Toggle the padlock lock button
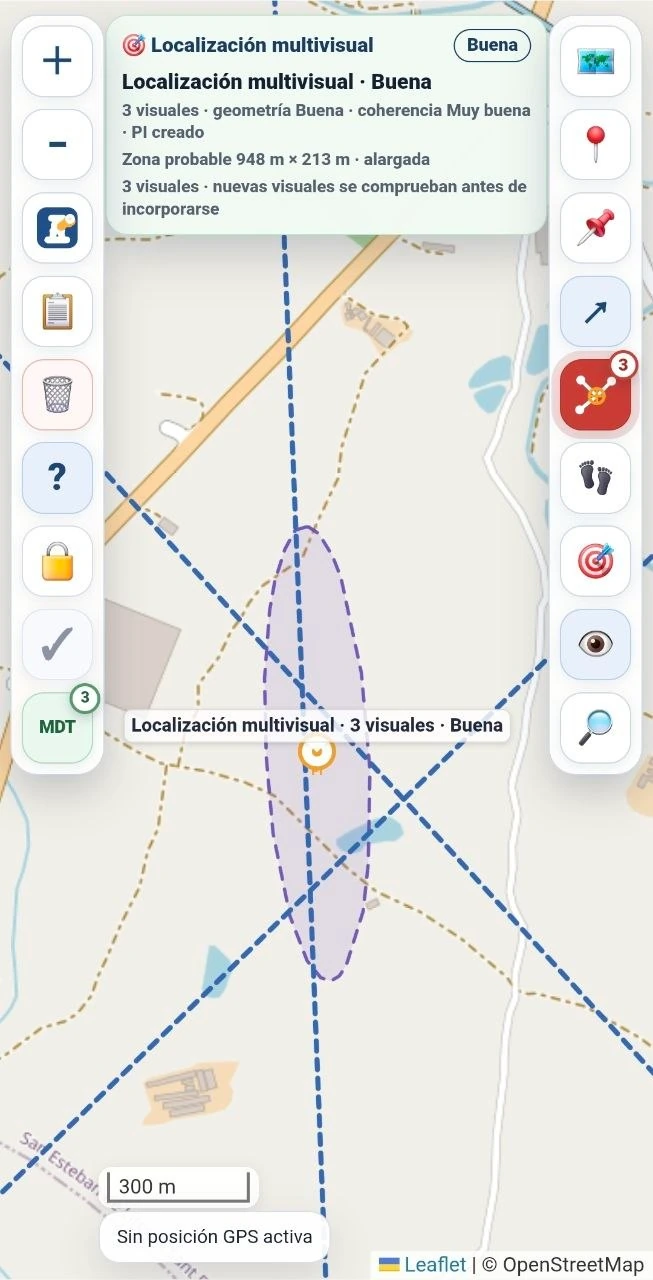653x1280 pixels. (57, 561)
